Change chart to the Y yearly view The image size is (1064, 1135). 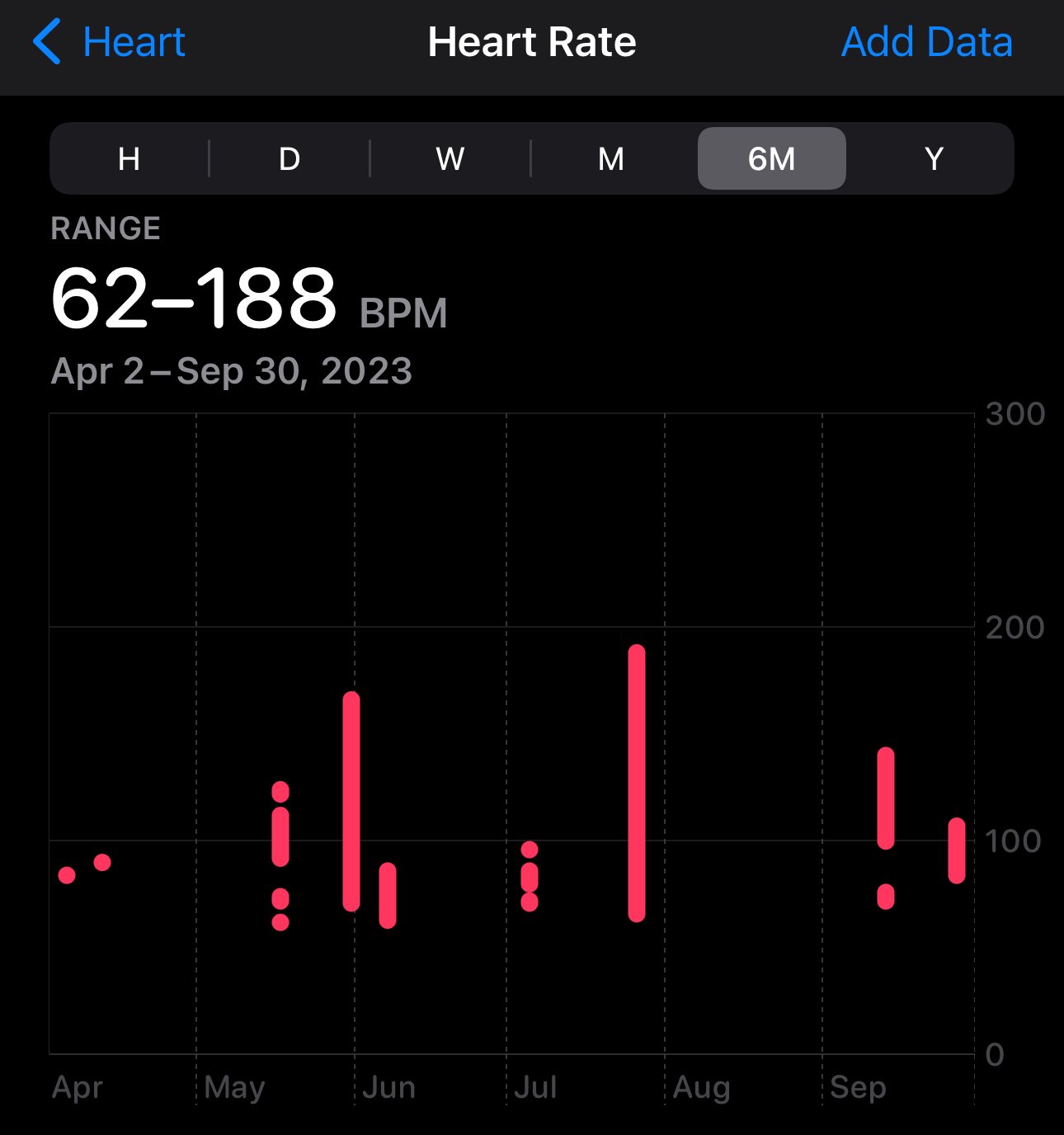coord(933,158)
